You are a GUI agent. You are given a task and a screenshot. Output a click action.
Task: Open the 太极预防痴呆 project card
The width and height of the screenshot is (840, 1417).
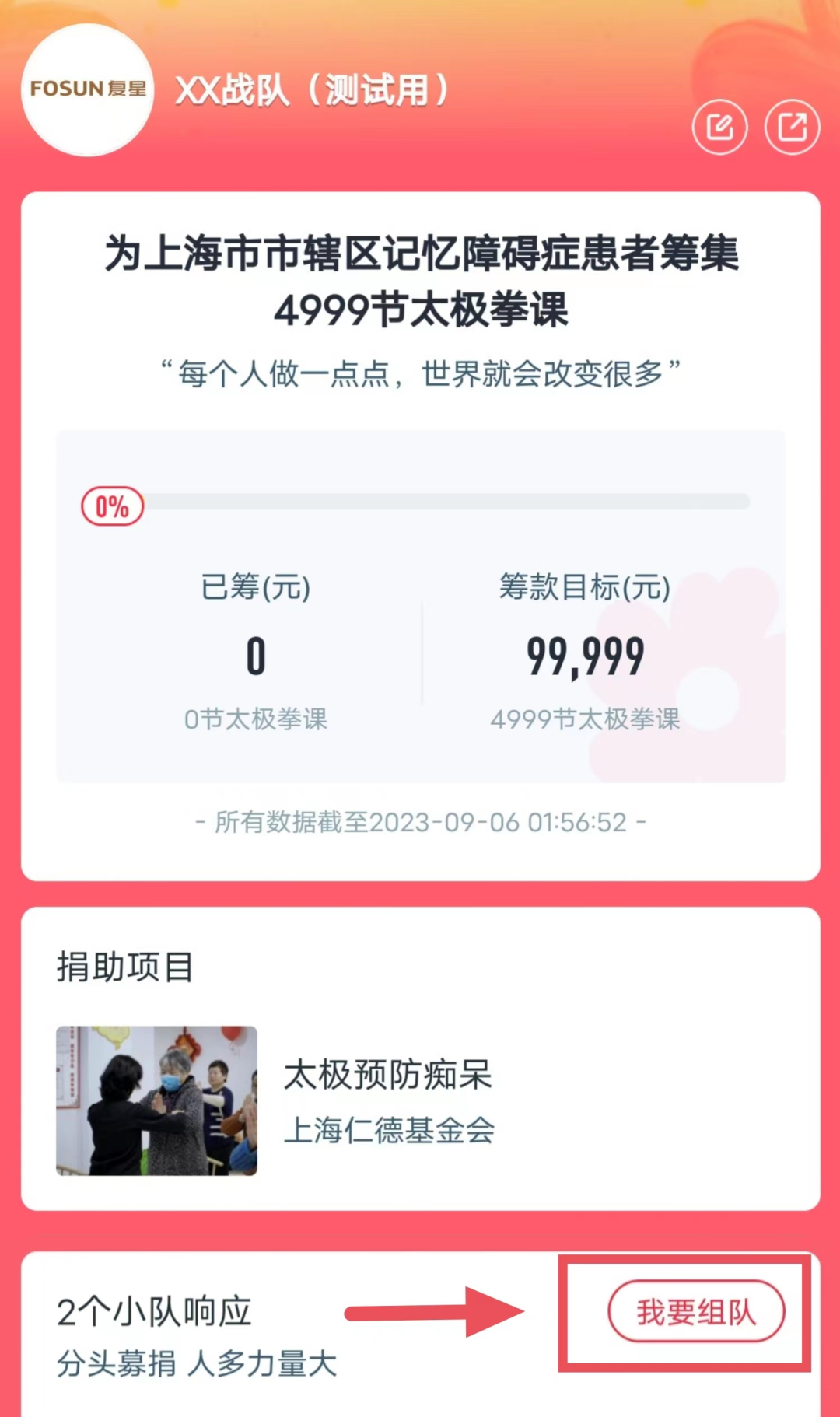point(387,1100)
